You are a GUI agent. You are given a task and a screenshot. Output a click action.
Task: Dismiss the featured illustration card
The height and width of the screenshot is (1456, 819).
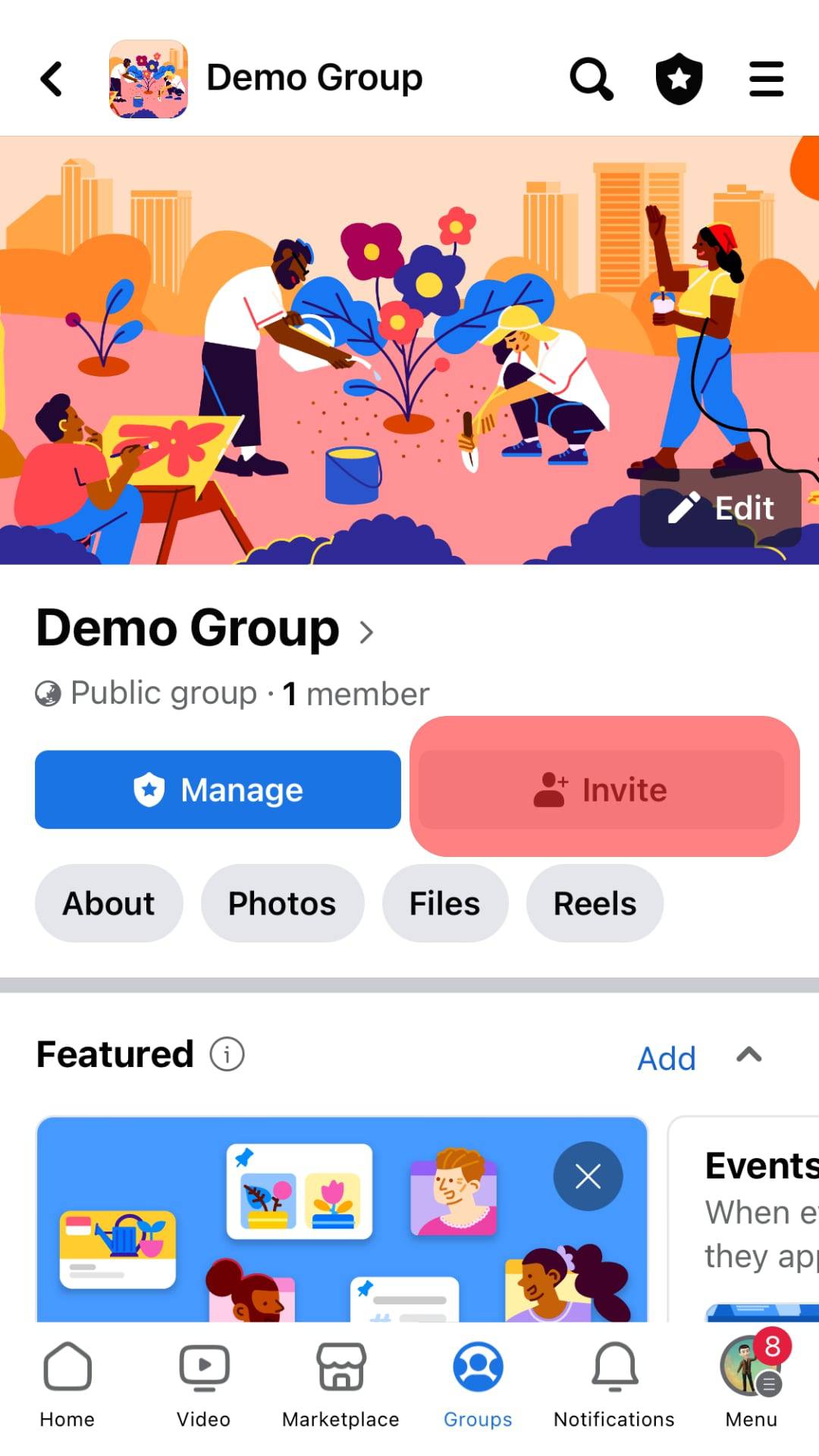tap(588, 1176)
